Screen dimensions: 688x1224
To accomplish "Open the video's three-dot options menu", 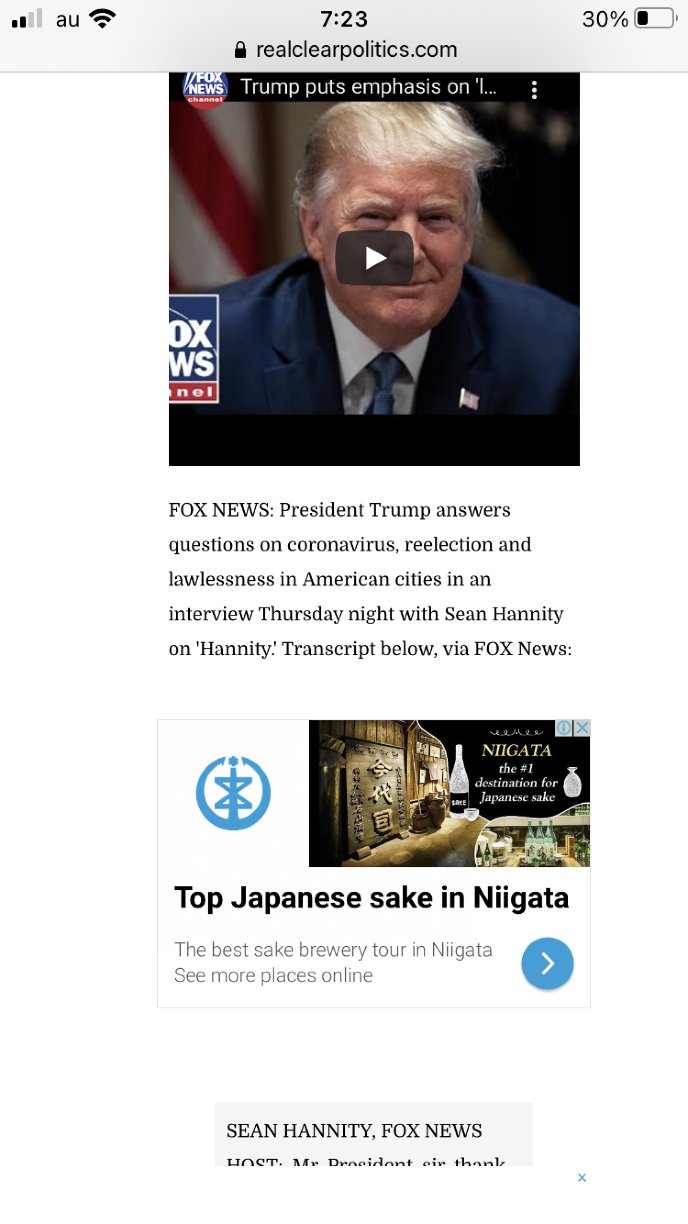I will click(535, 90).
